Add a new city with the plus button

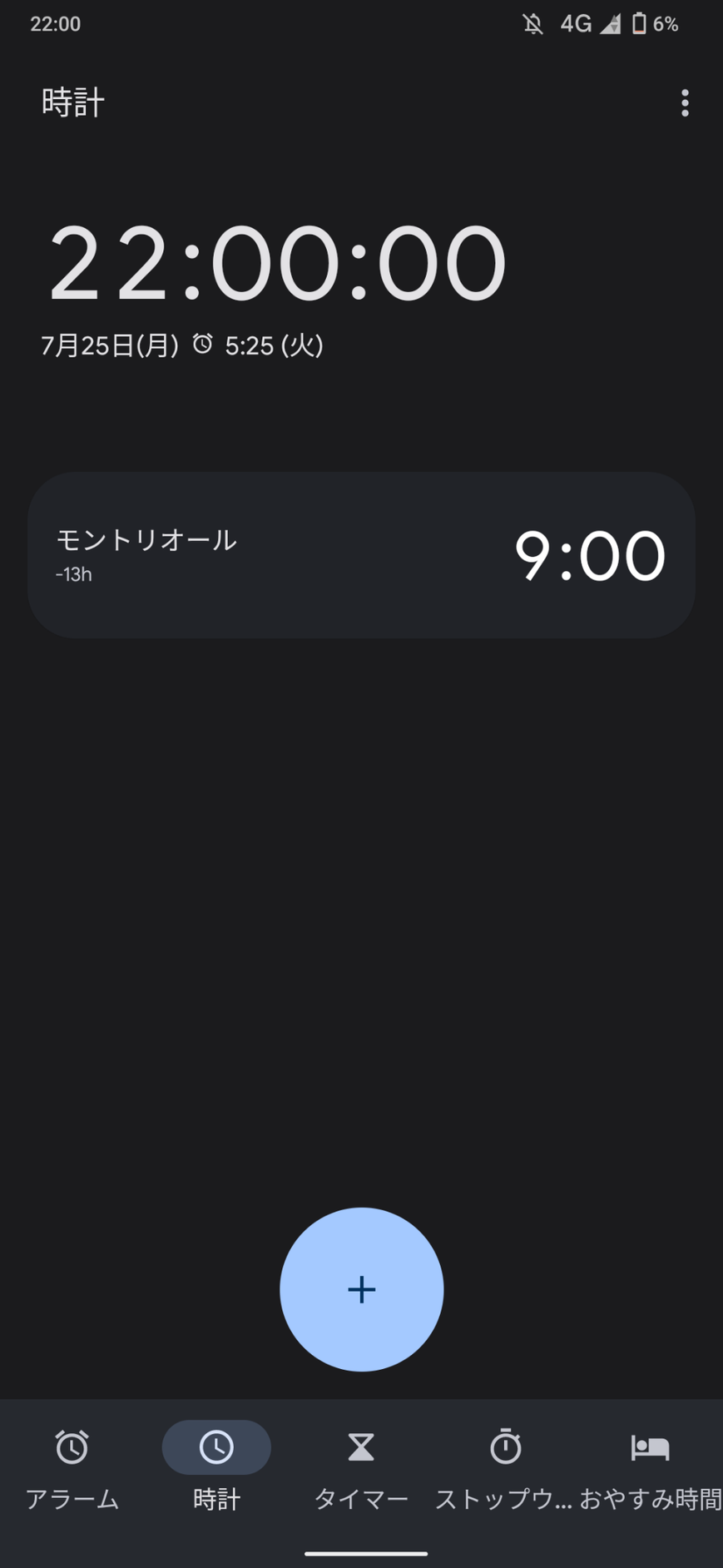pyautogui.click(x=361, y=1289)
